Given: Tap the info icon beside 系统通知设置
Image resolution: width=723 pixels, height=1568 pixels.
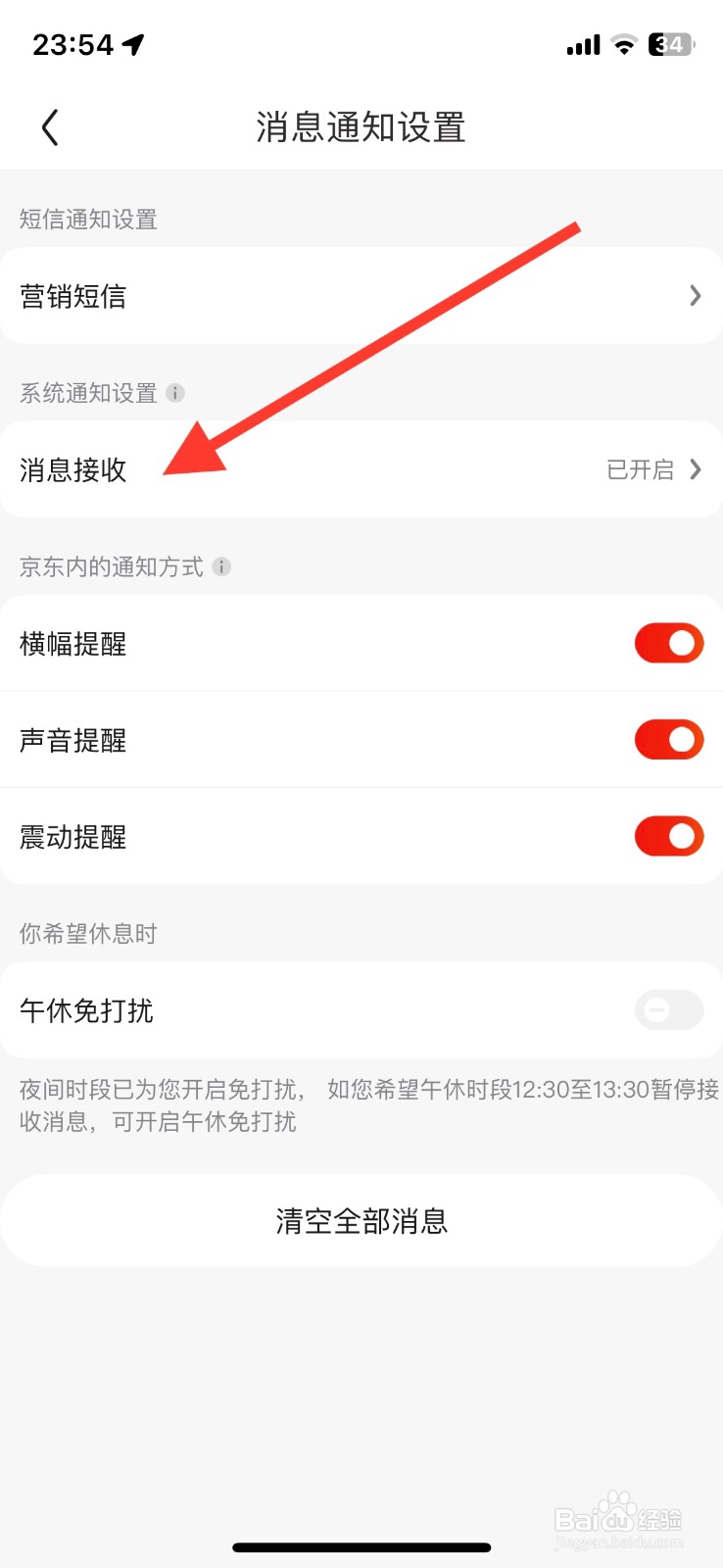Looking at the screenshot, I should [175, 393].
